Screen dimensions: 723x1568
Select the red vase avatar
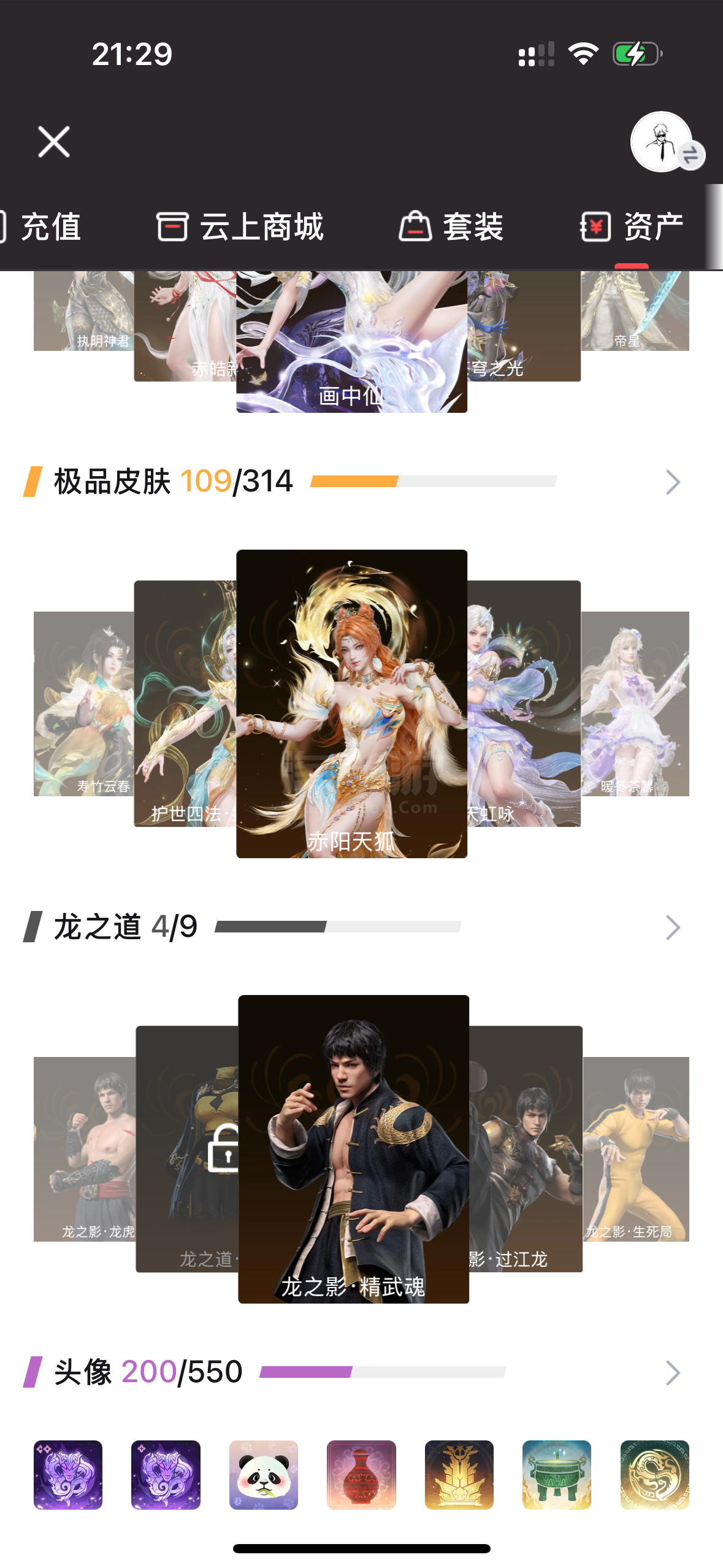pyautogui.click(x=361, y=1475)
